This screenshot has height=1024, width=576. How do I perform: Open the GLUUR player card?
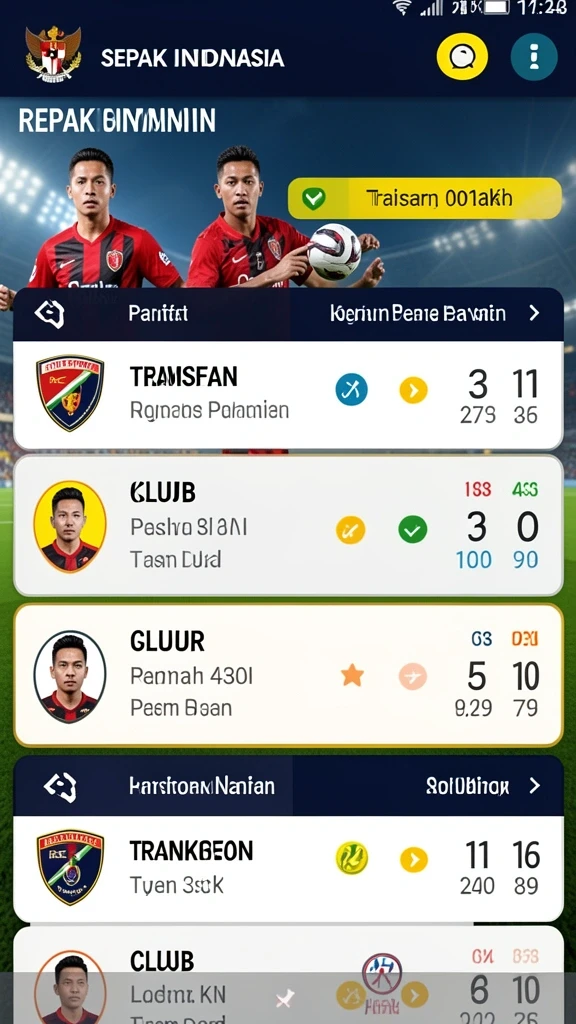coord(288,675)
